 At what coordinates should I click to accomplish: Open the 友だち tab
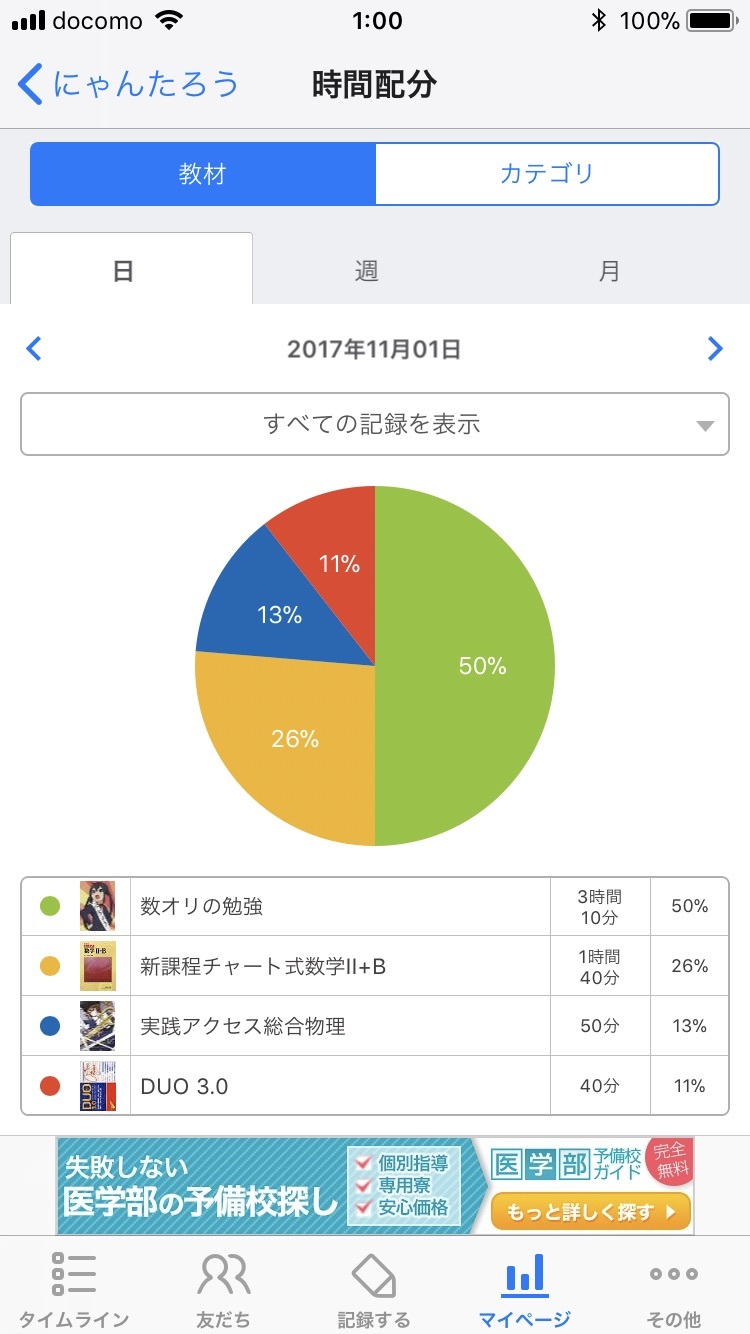[224, 1289]
